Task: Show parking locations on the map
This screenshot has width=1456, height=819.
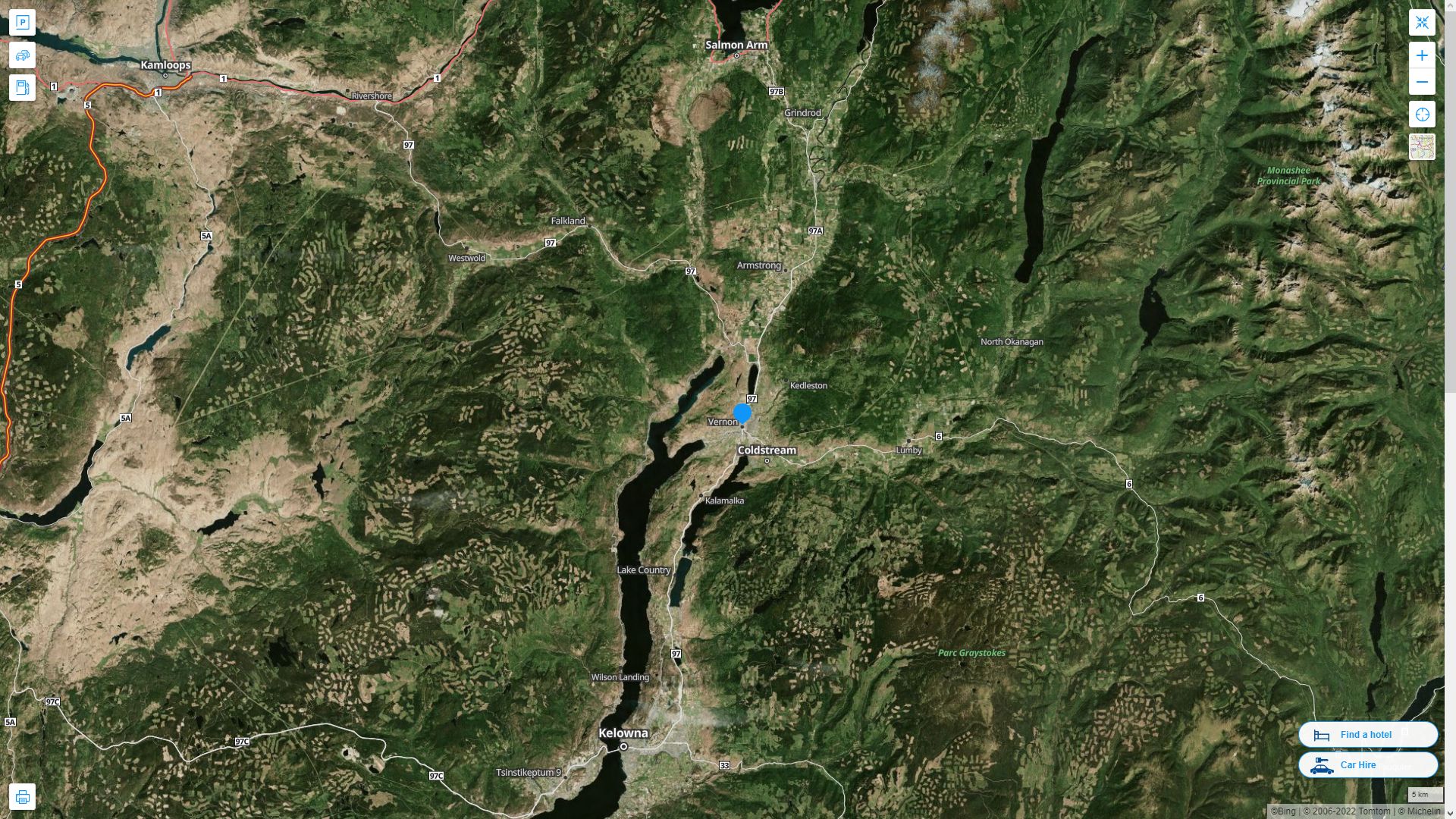Action: 22,23
